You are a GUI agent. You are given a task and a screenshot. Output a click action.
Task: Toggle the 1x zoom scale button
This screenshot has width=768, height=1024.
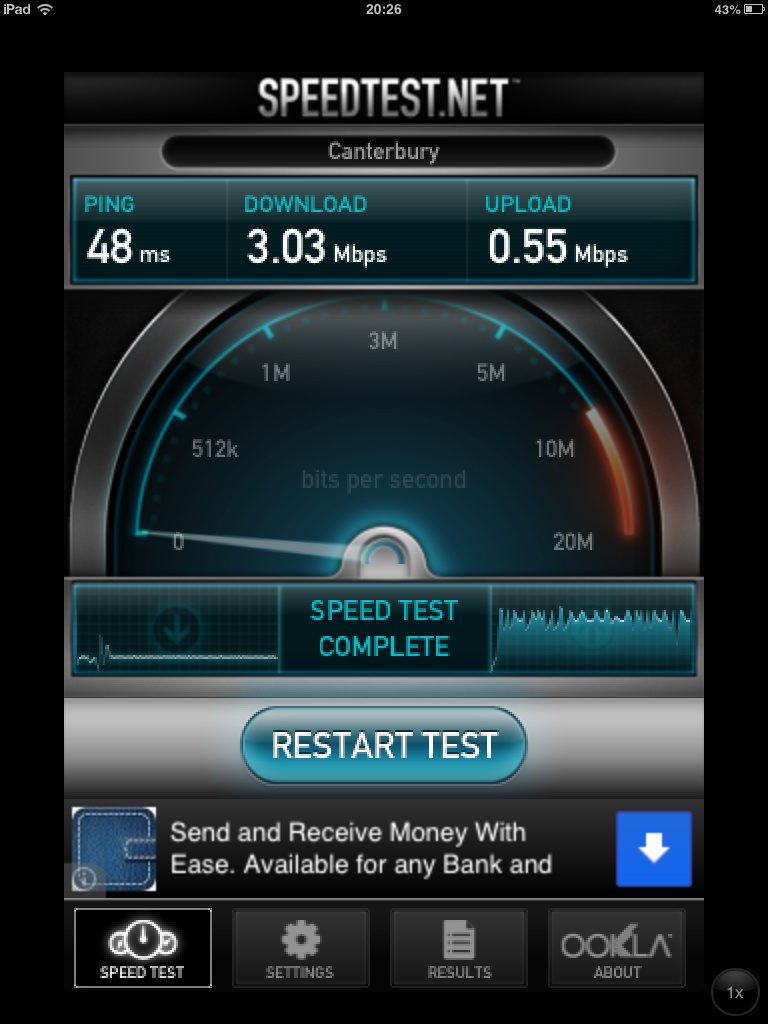point(735,993)
